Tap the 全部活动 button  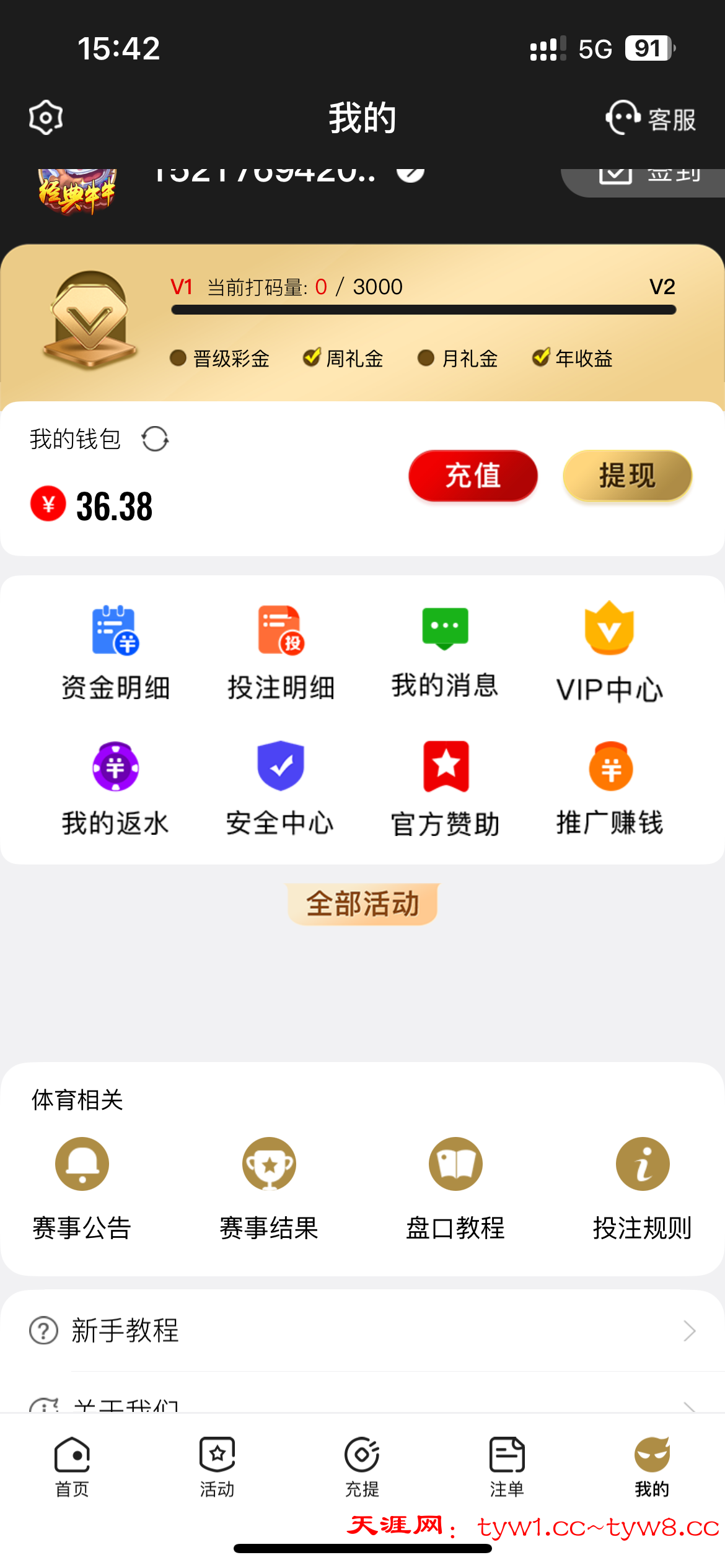(x=363, y=904)
